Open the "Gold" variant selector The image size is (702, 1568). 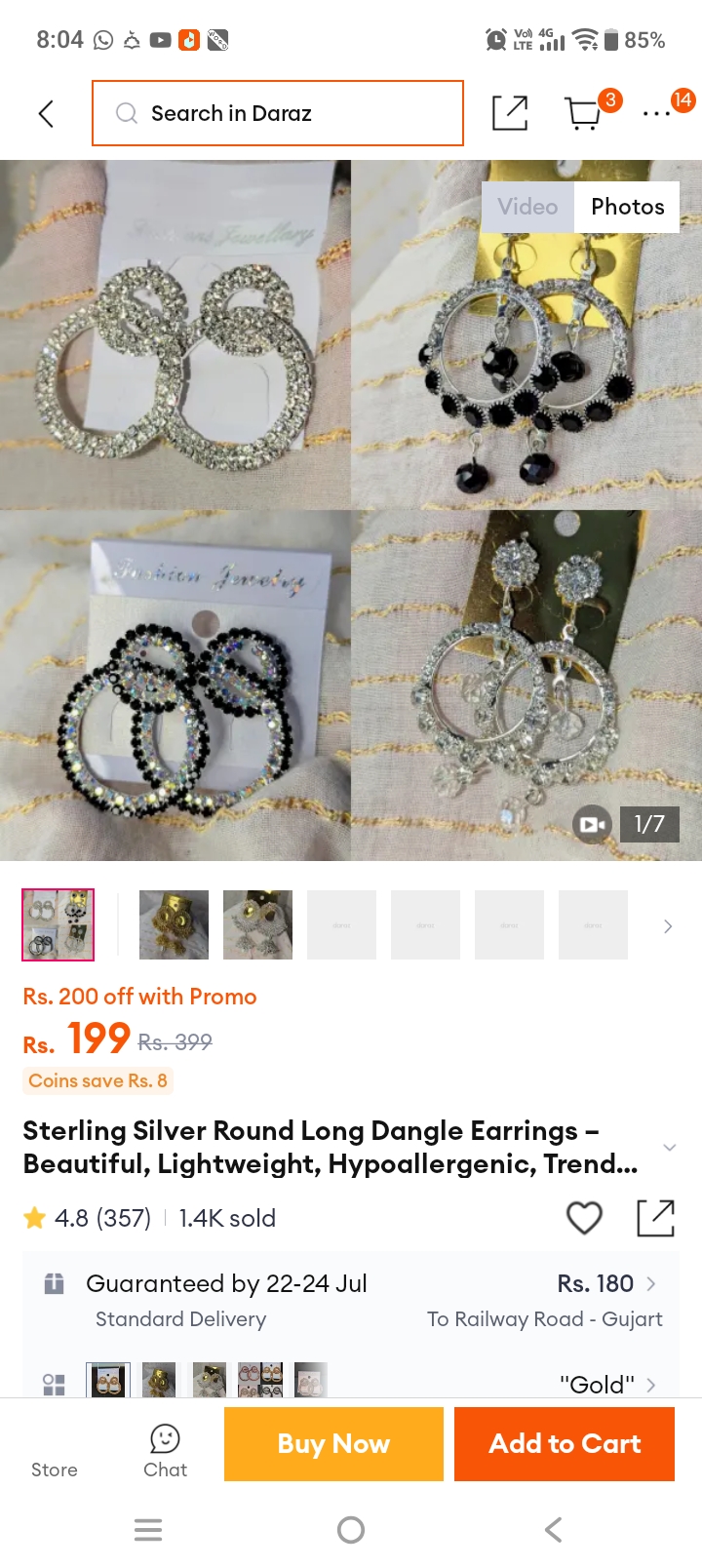click(607, 1385)
